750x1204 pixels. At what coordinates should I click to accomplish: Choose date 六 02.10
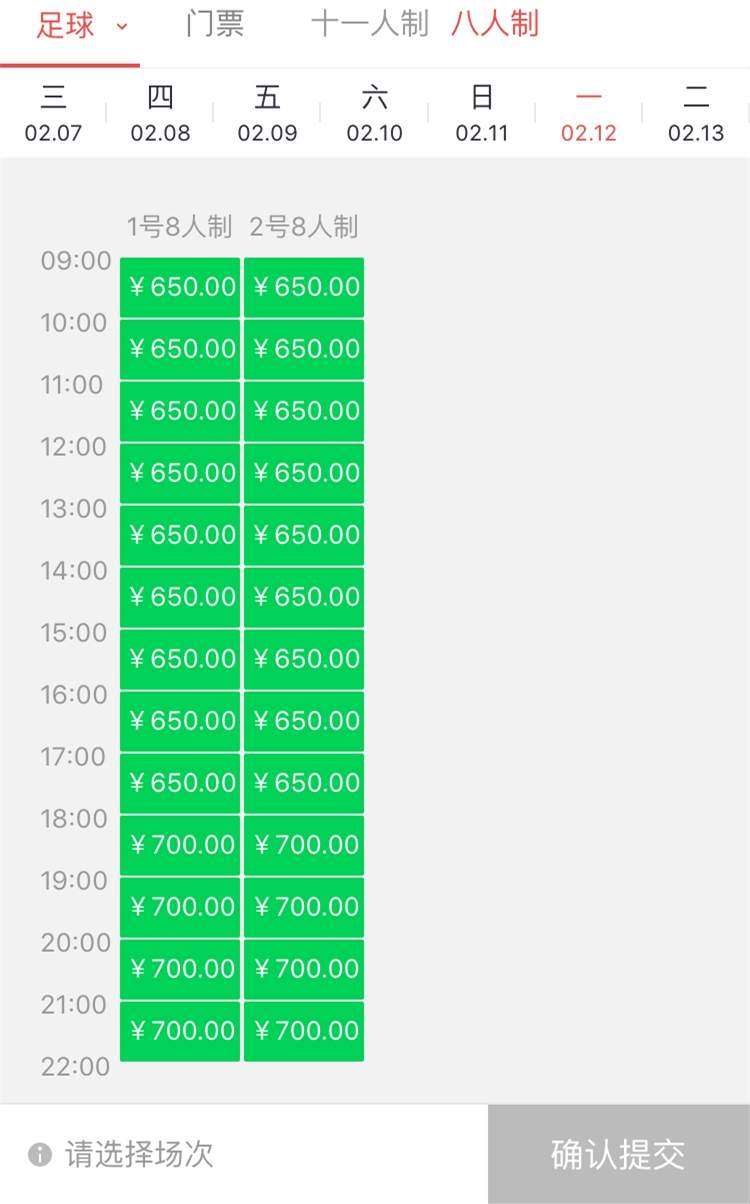coord(374,114)
